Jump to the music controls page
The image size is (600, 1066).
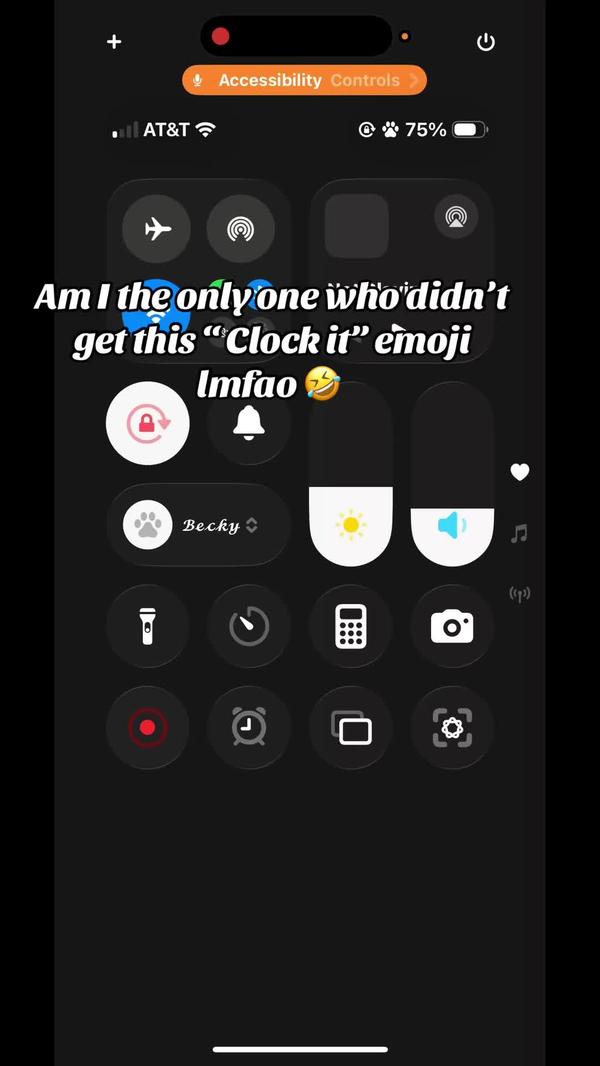519,533
